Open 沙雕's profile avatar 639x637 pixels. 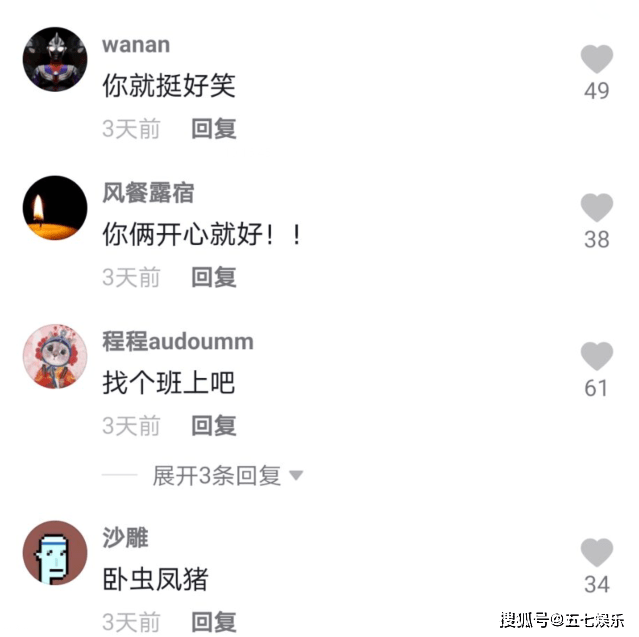point(55,552)
